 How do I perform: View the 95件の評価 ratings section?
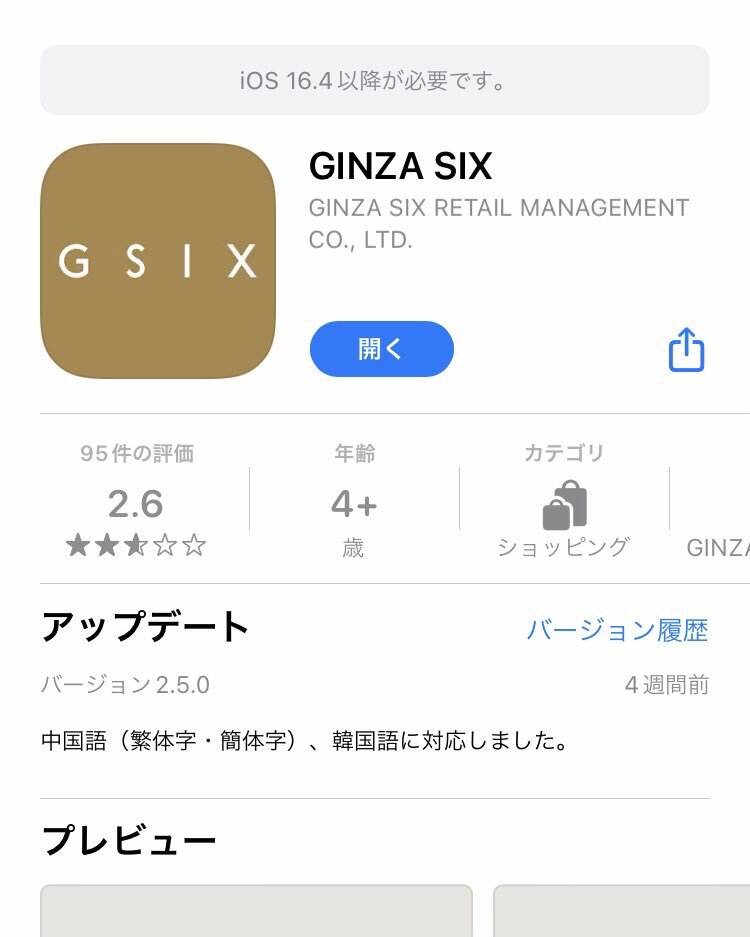click(x=136, y=502)
